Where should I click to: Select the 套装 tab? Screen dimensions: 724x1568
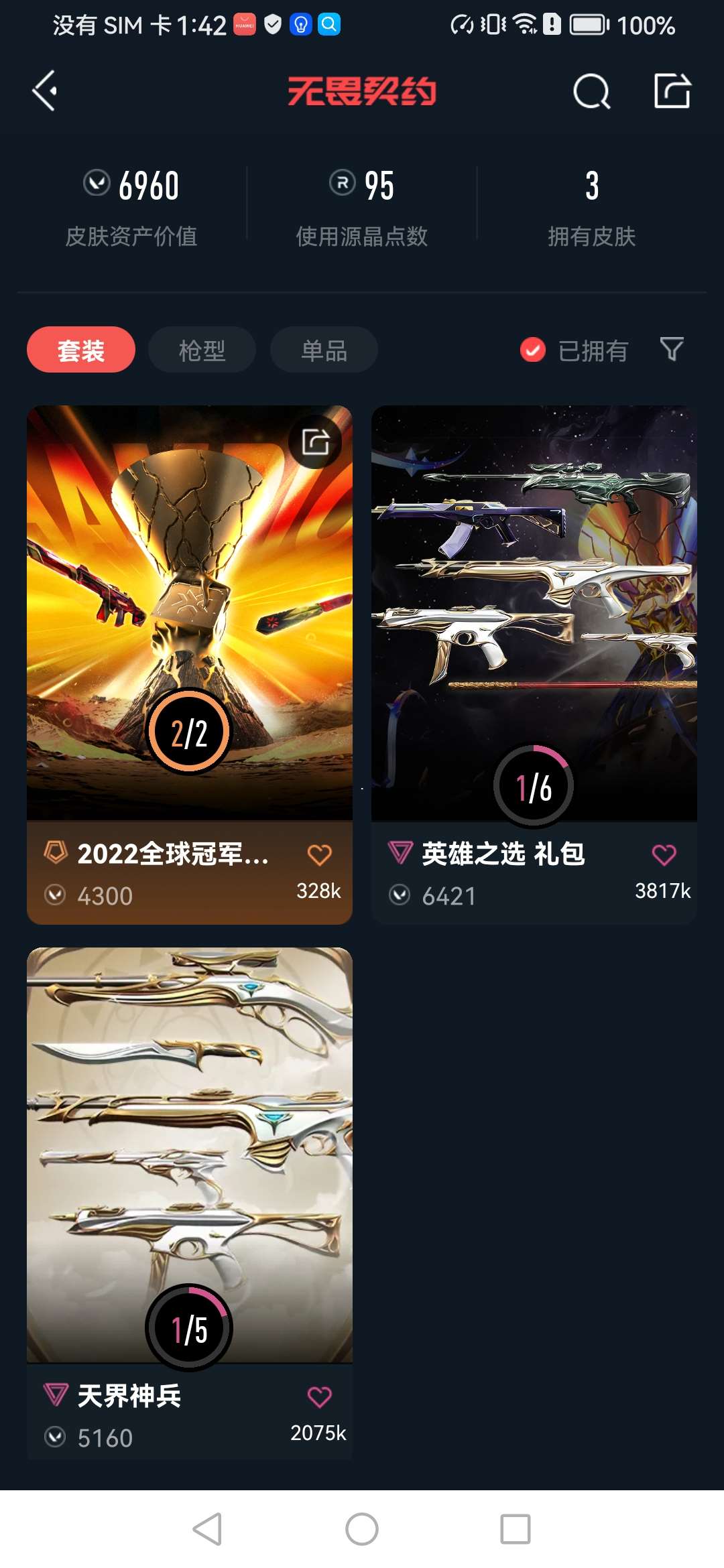[81, 350]
